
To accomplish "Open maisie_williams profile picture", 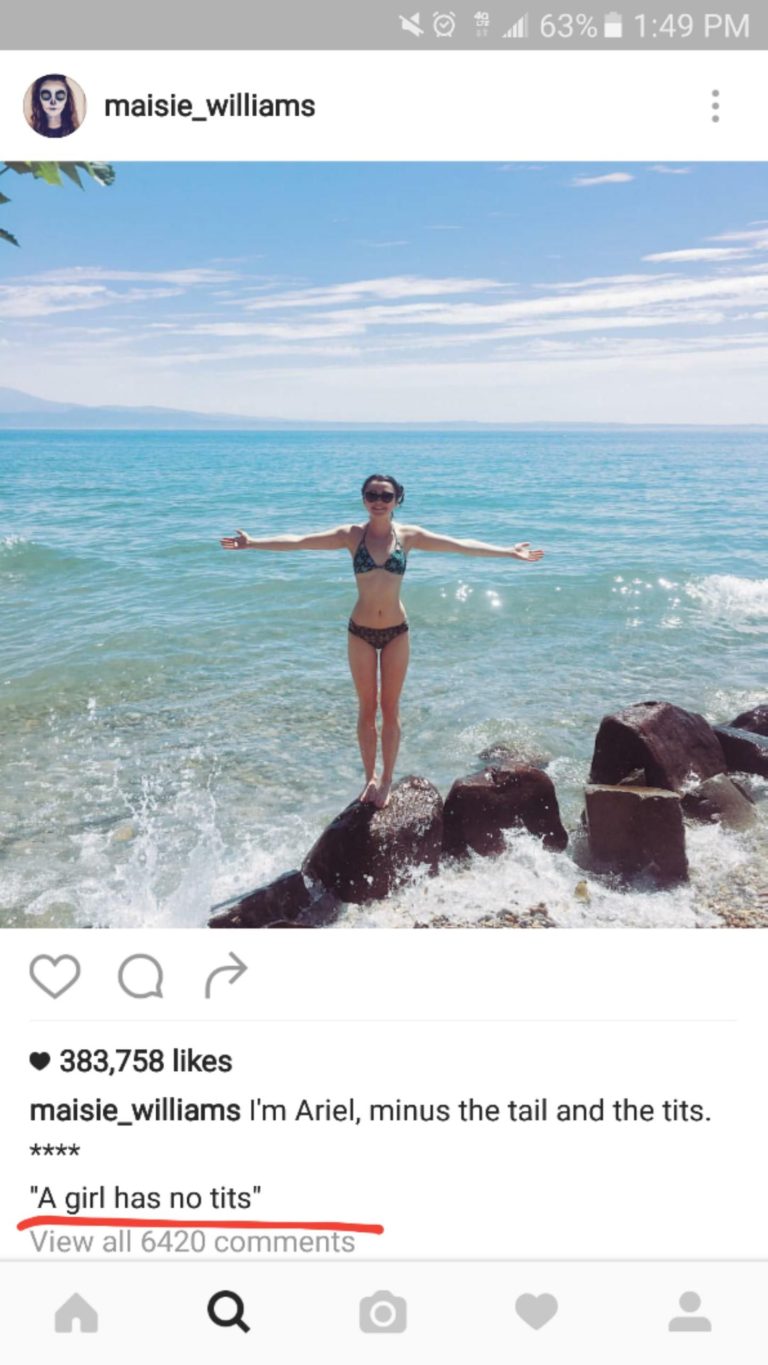I will 54,106.
